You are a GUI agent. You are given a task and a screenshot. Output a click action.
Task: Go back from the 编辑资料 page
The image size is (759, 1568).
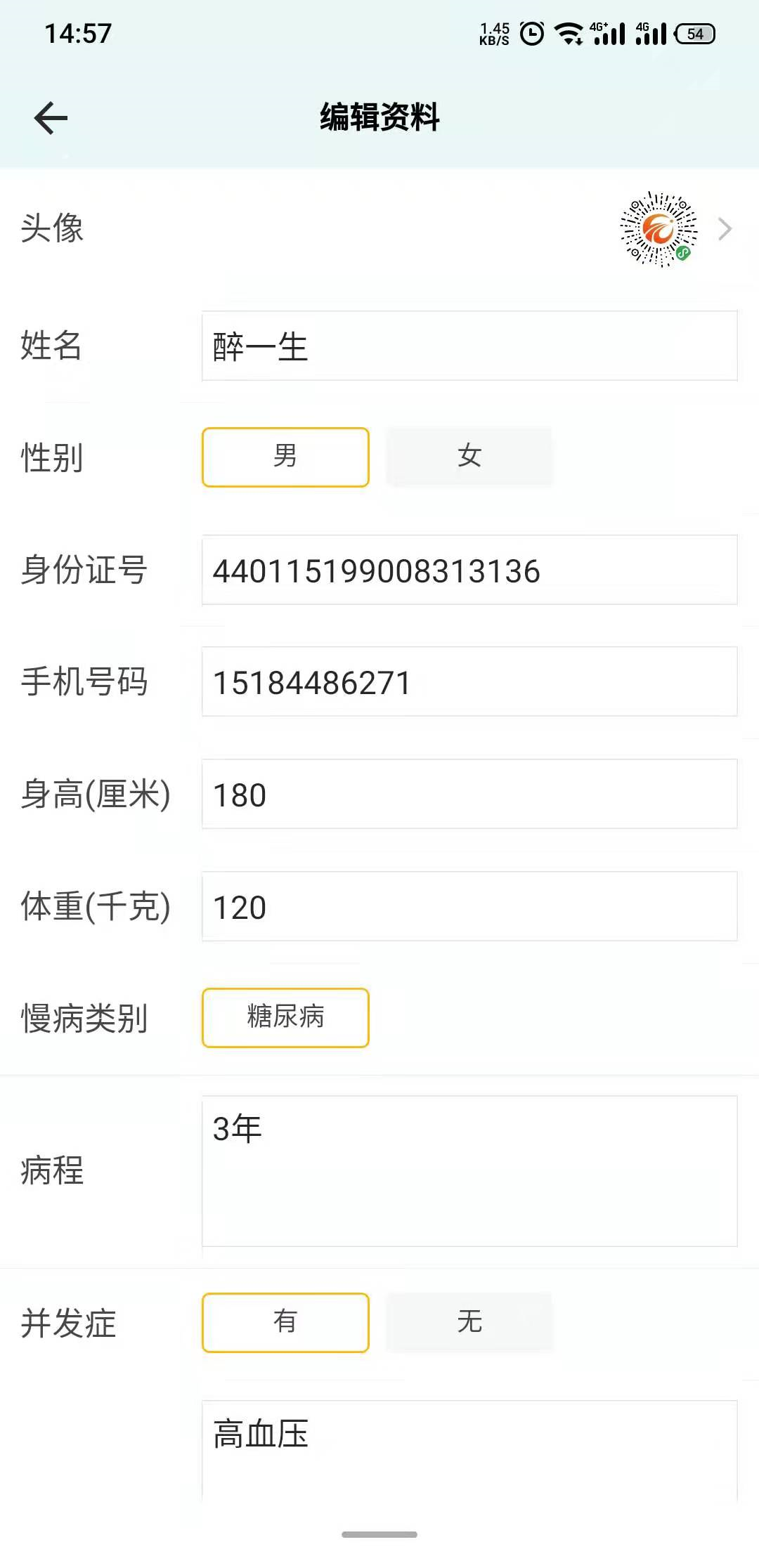[51, 117]
